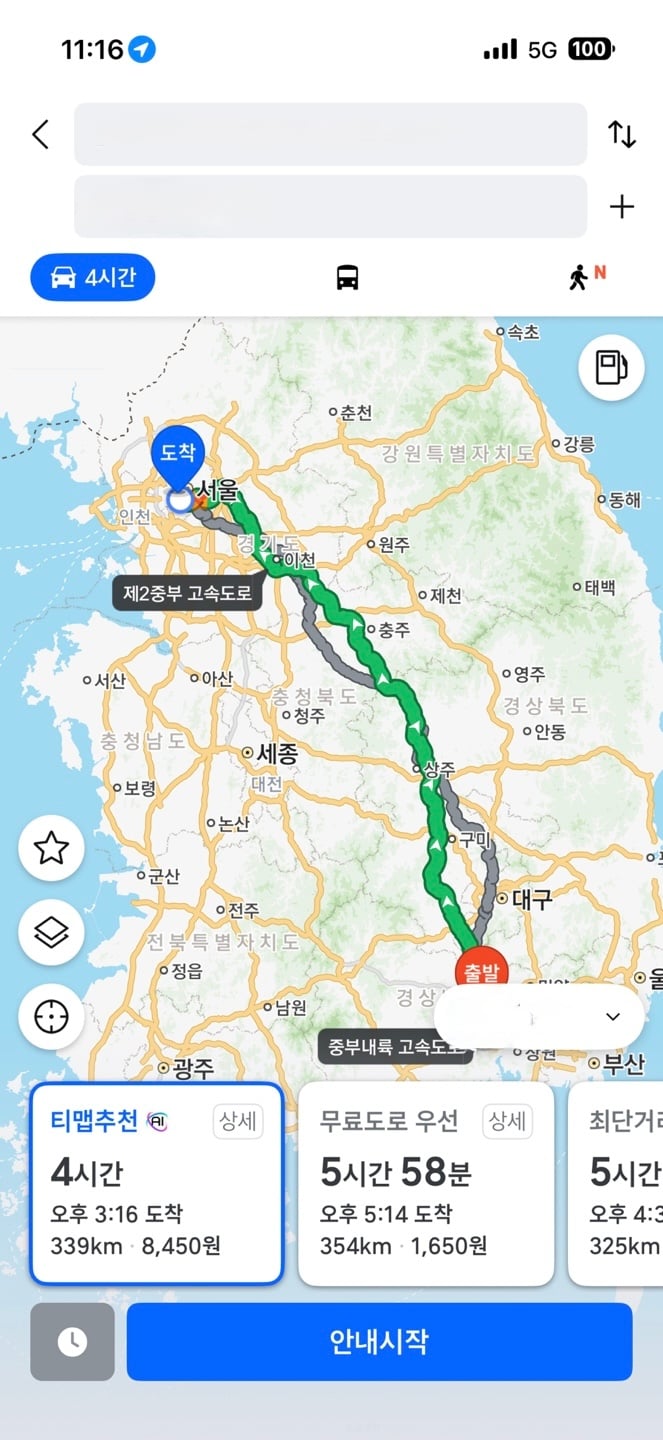
Task: Recenter map to current location
Action: [x=51, y=1017]
